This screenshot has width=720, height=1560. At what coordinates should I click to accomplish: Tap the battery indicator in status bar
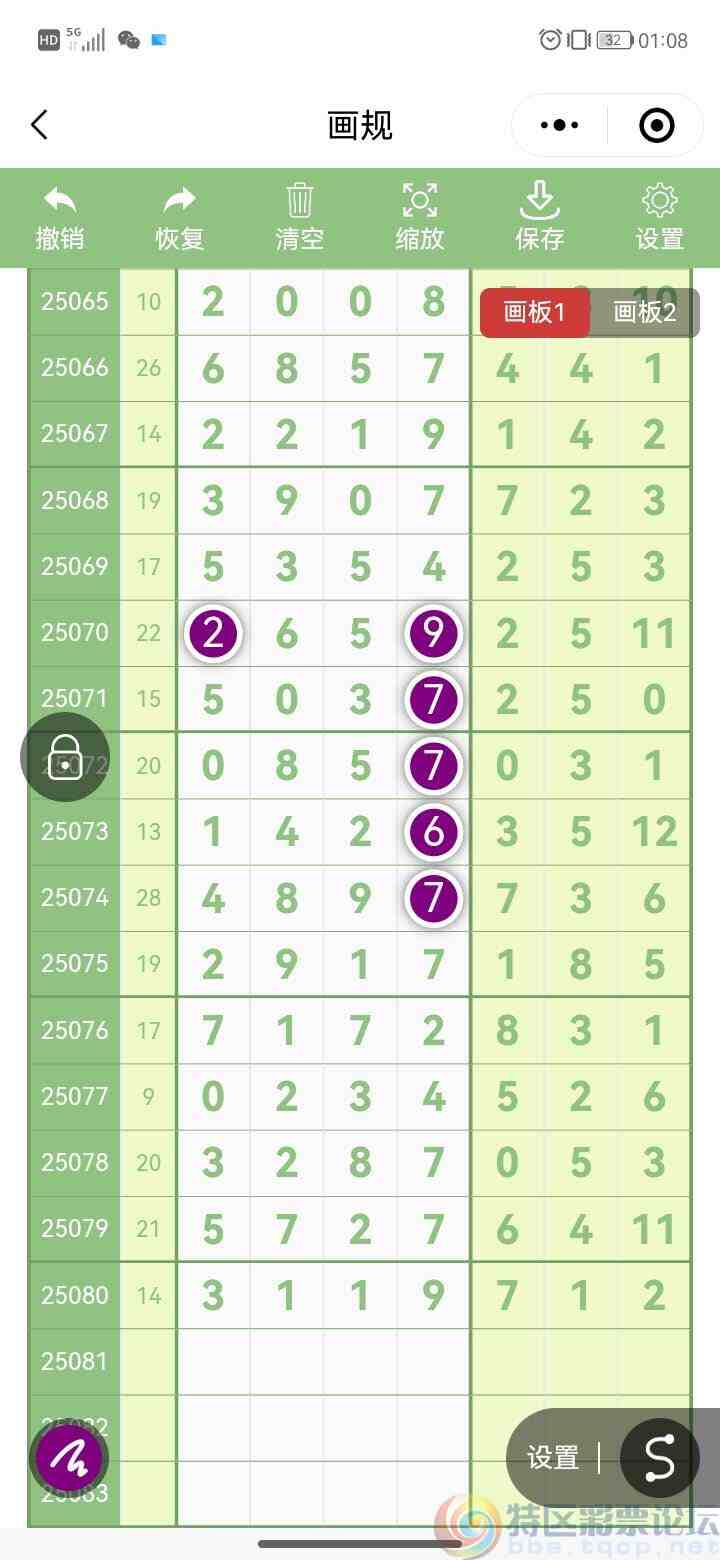(614, 39)
